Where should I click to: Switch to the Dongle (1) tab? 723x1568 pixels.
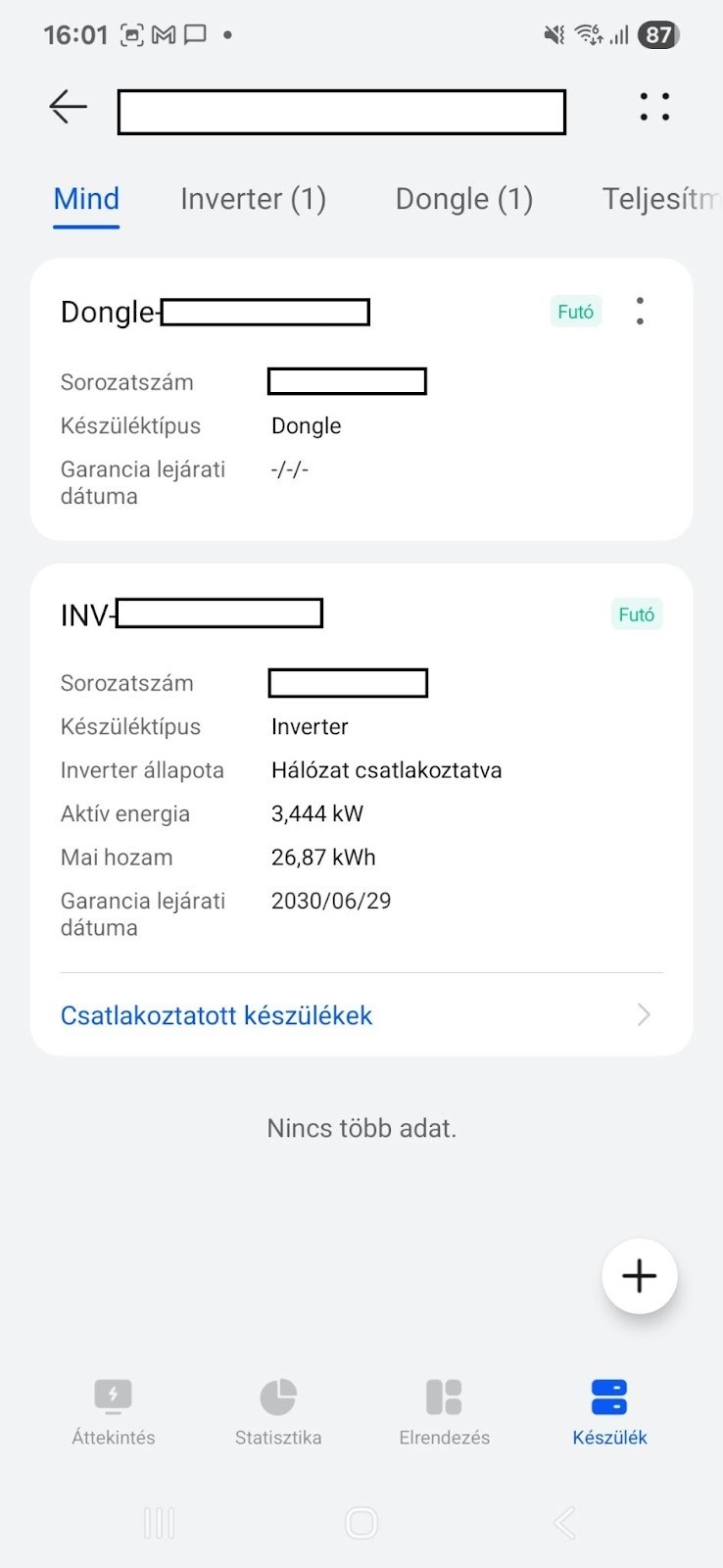pos(464,199)
